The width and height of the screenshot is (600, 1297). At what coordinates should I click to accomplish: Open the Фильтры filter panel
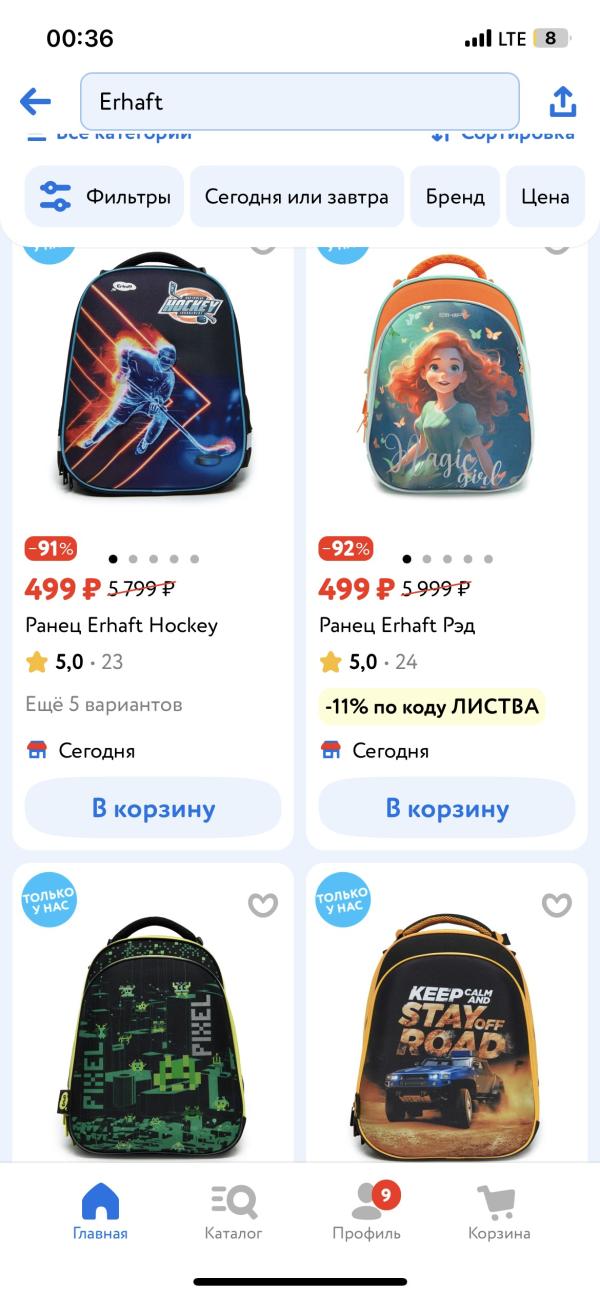tap(104, 196)
